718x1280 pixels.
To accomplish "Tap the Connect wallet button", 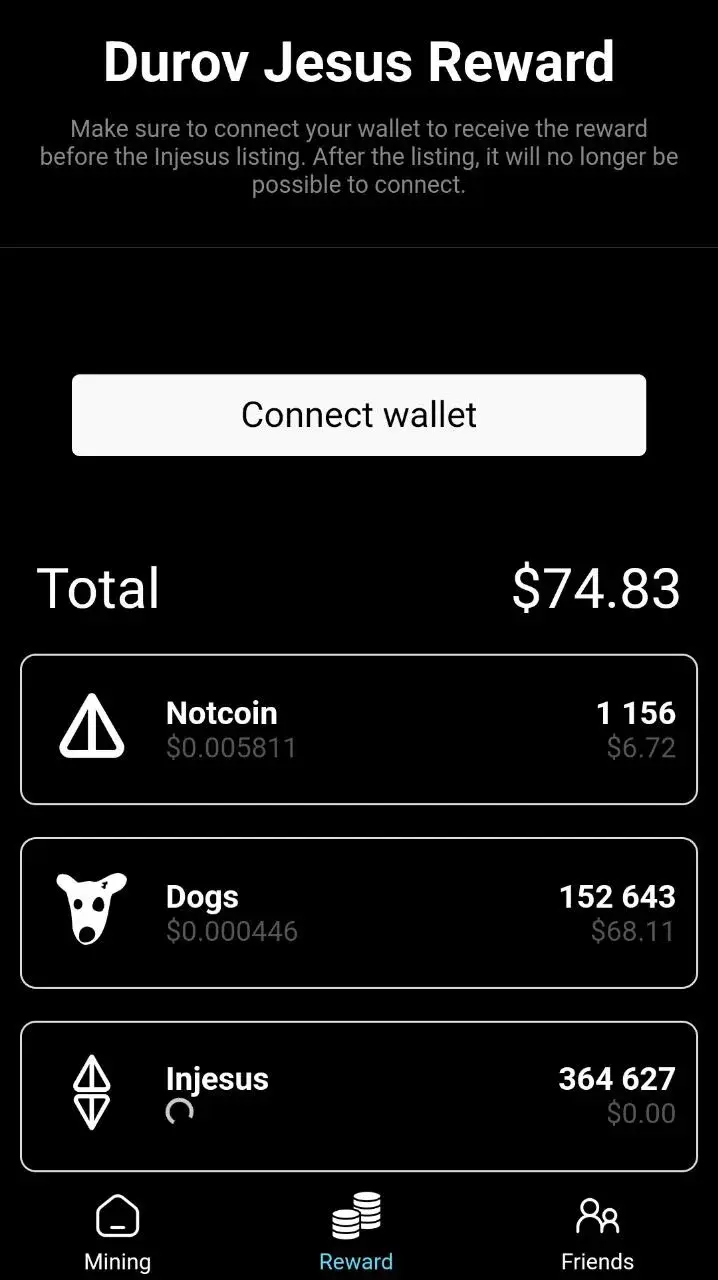I will tap(359, 415).
